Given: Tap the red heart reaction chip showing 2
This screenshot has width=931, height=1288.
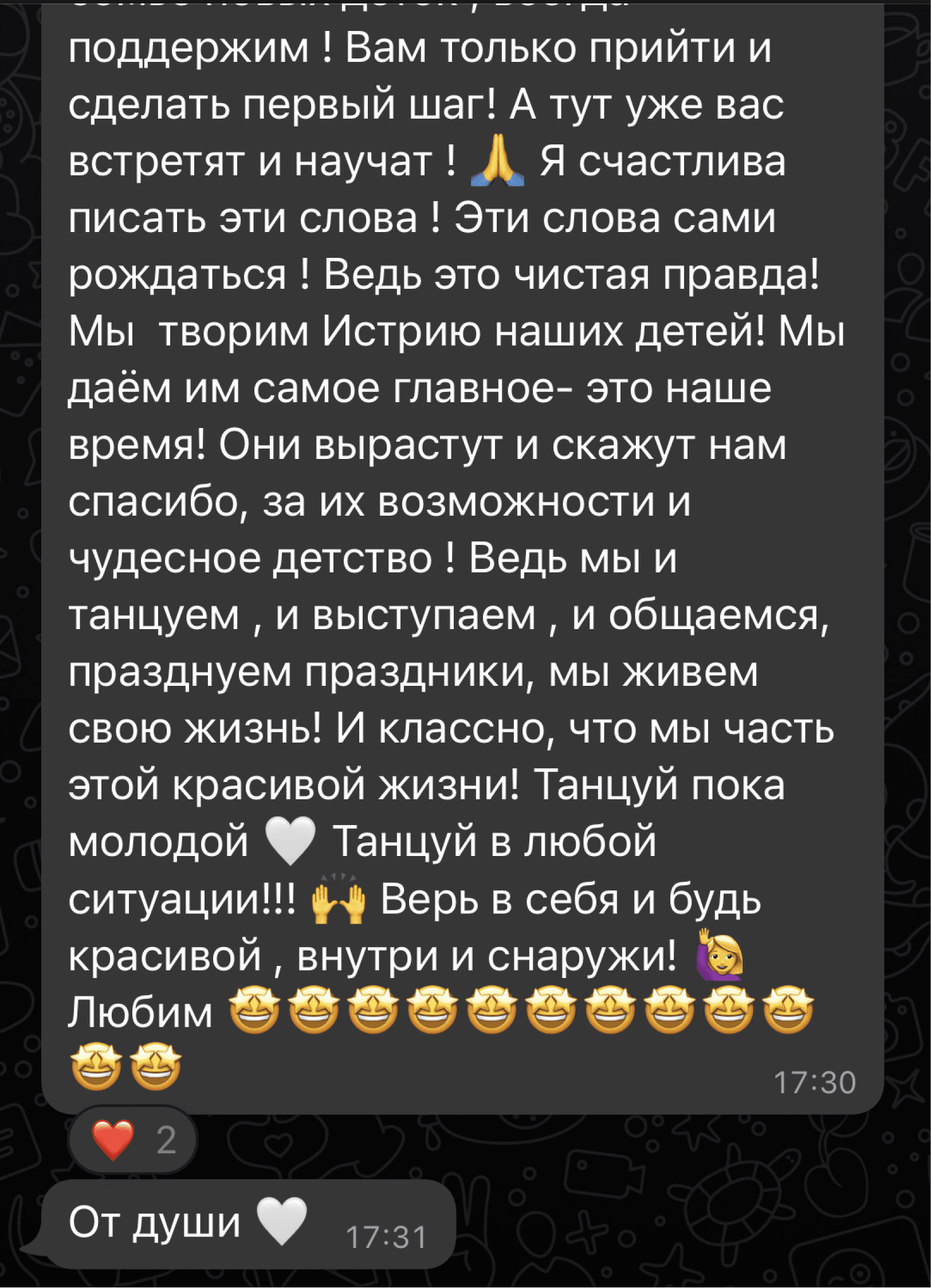Looking at the screenshot, I should point(133,1140).
